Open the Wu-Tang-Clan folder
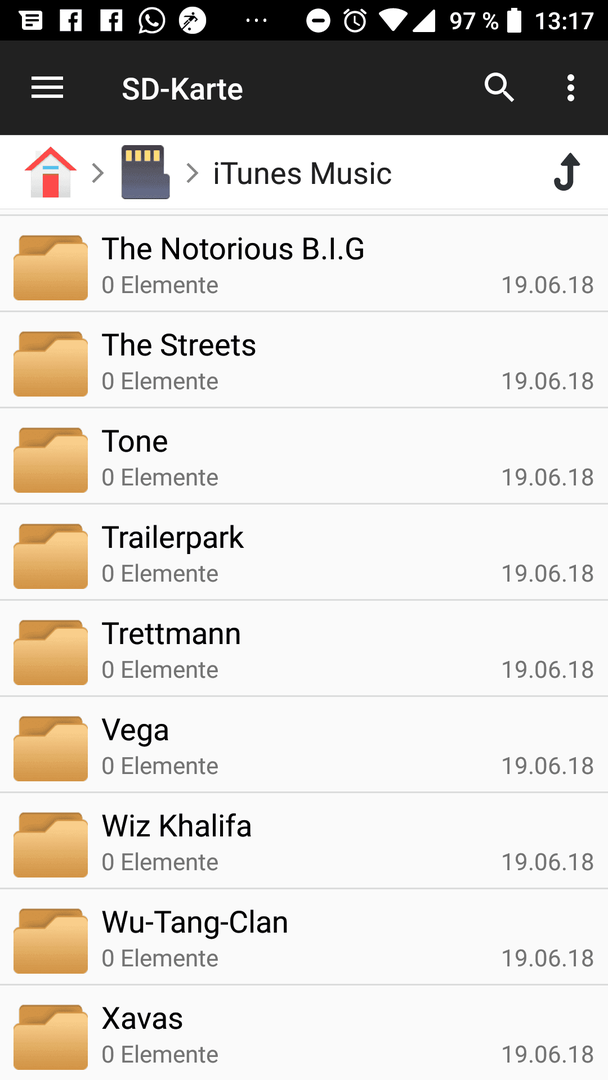 (x=304, y=937)
